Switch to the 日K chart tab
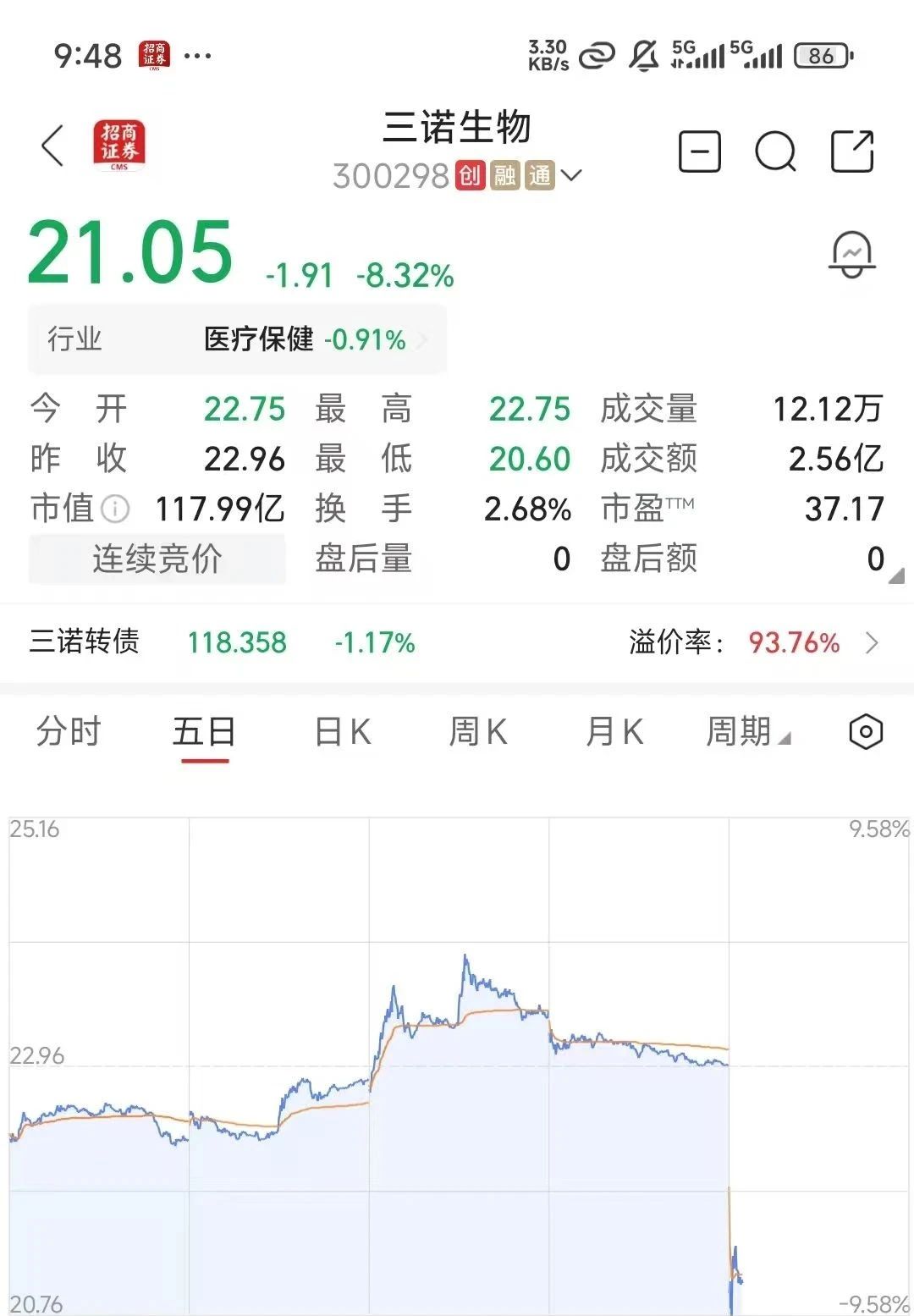 [343, 731]
